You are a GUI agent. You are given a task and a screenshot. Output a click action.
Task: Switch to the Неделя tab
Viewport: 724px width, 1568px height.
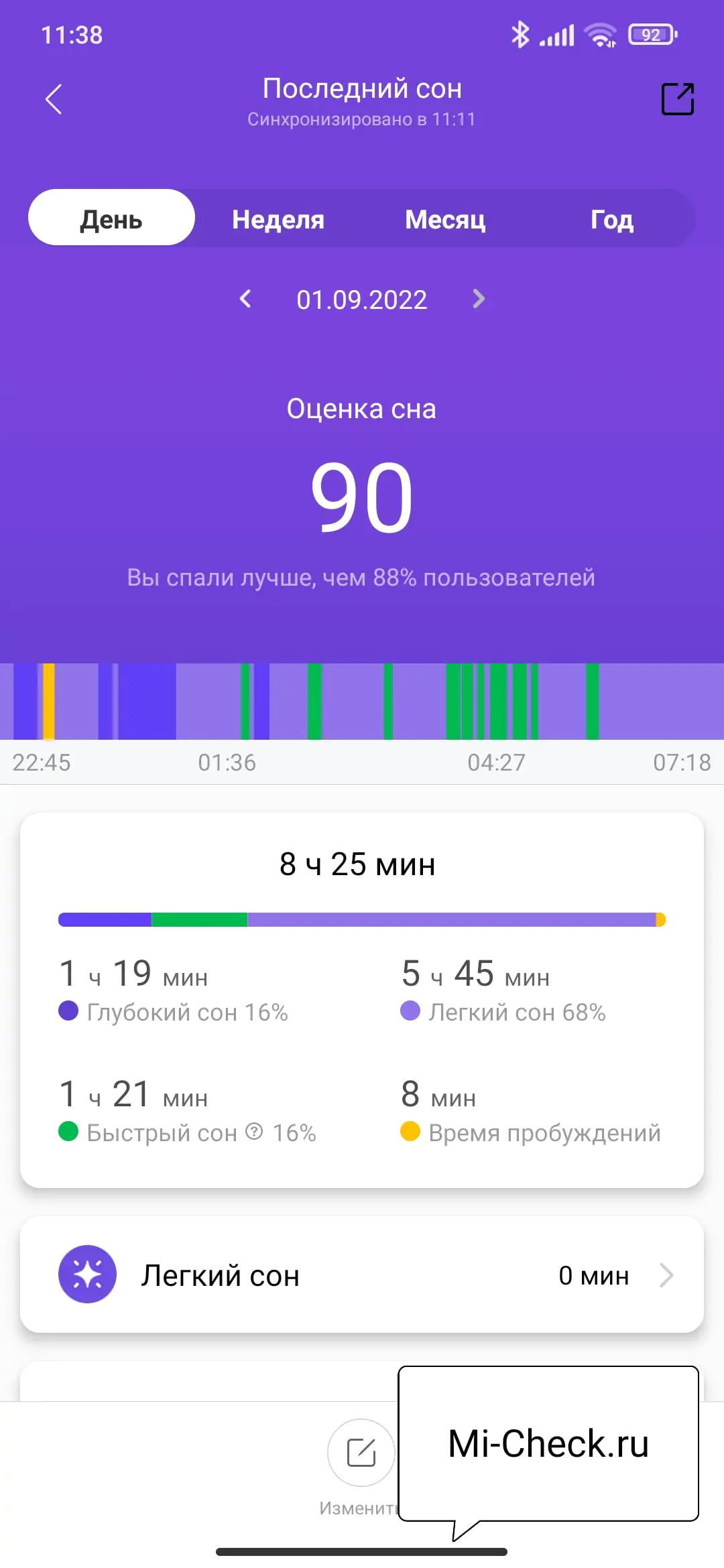click(x=278, y=218)
